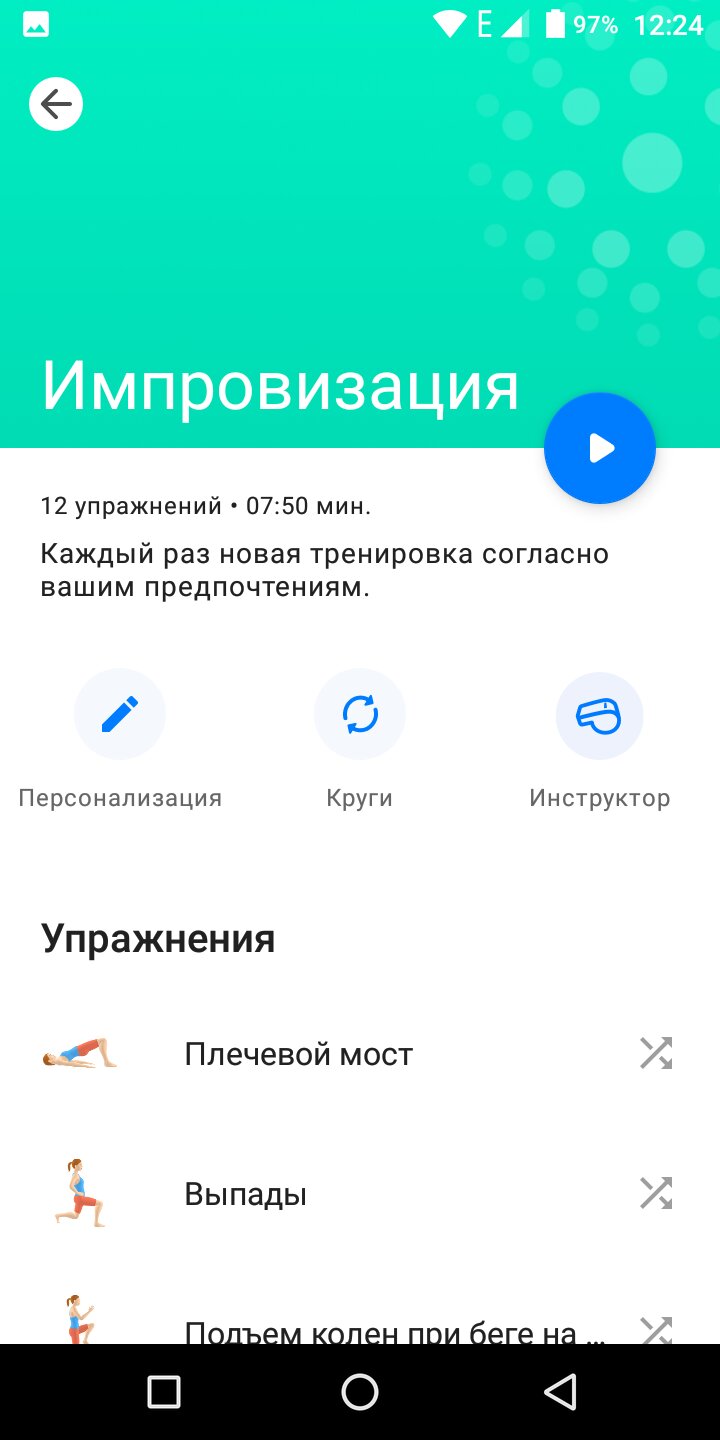Start the Импровизация workout with play button
This screenshot has width=720, height=1440.
(600, 448)
